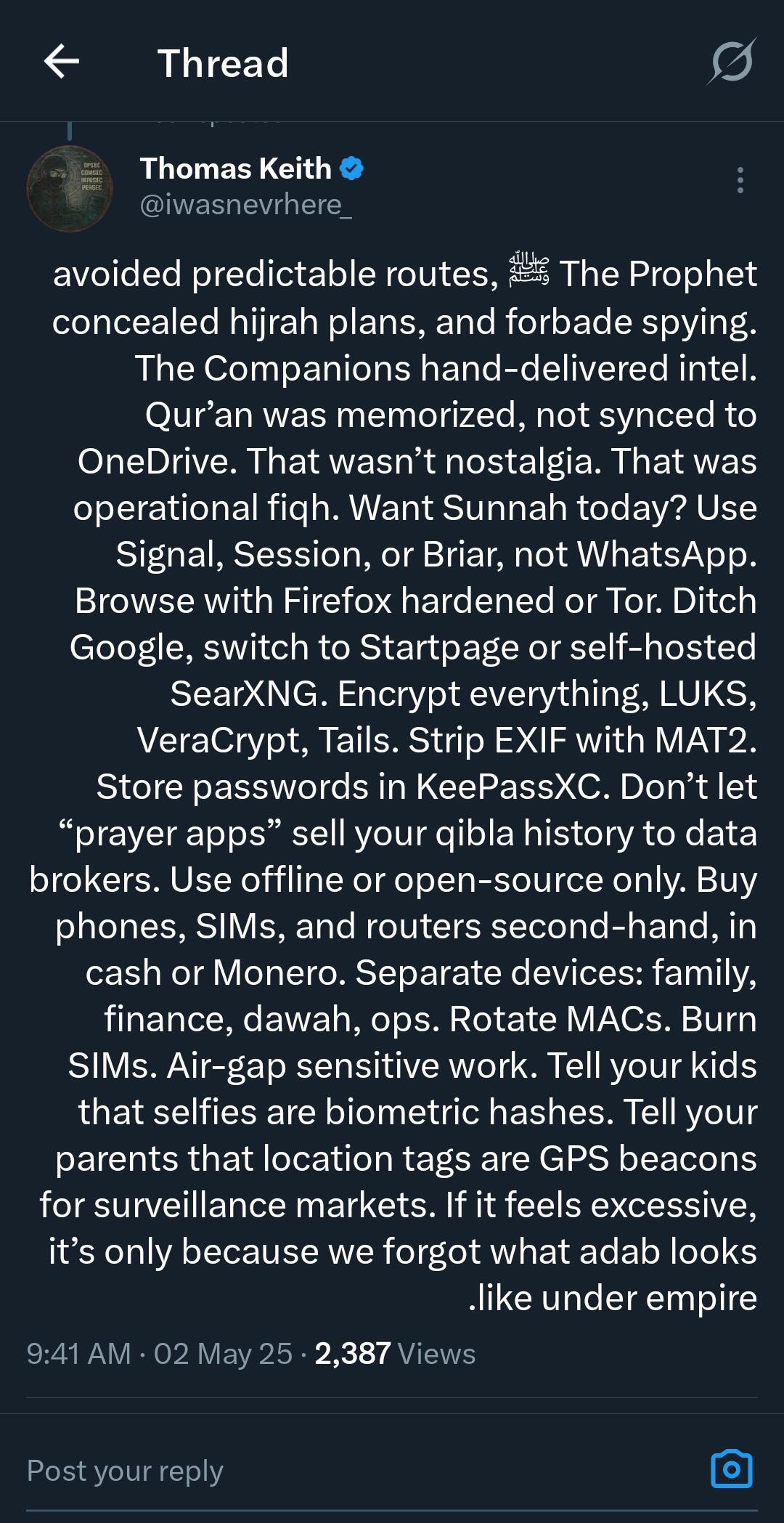
Task: Open the post's three-dot overflow menu
Action: [740, 180]
